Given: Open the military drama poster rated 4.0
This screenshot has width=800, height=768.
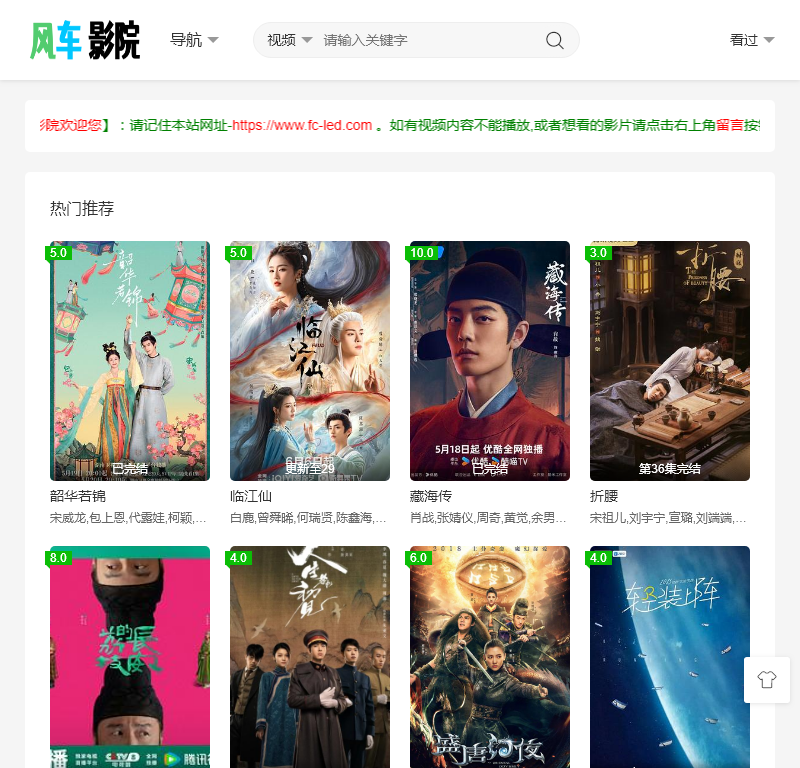Looking at the screenshot, I should pos(310,660).
